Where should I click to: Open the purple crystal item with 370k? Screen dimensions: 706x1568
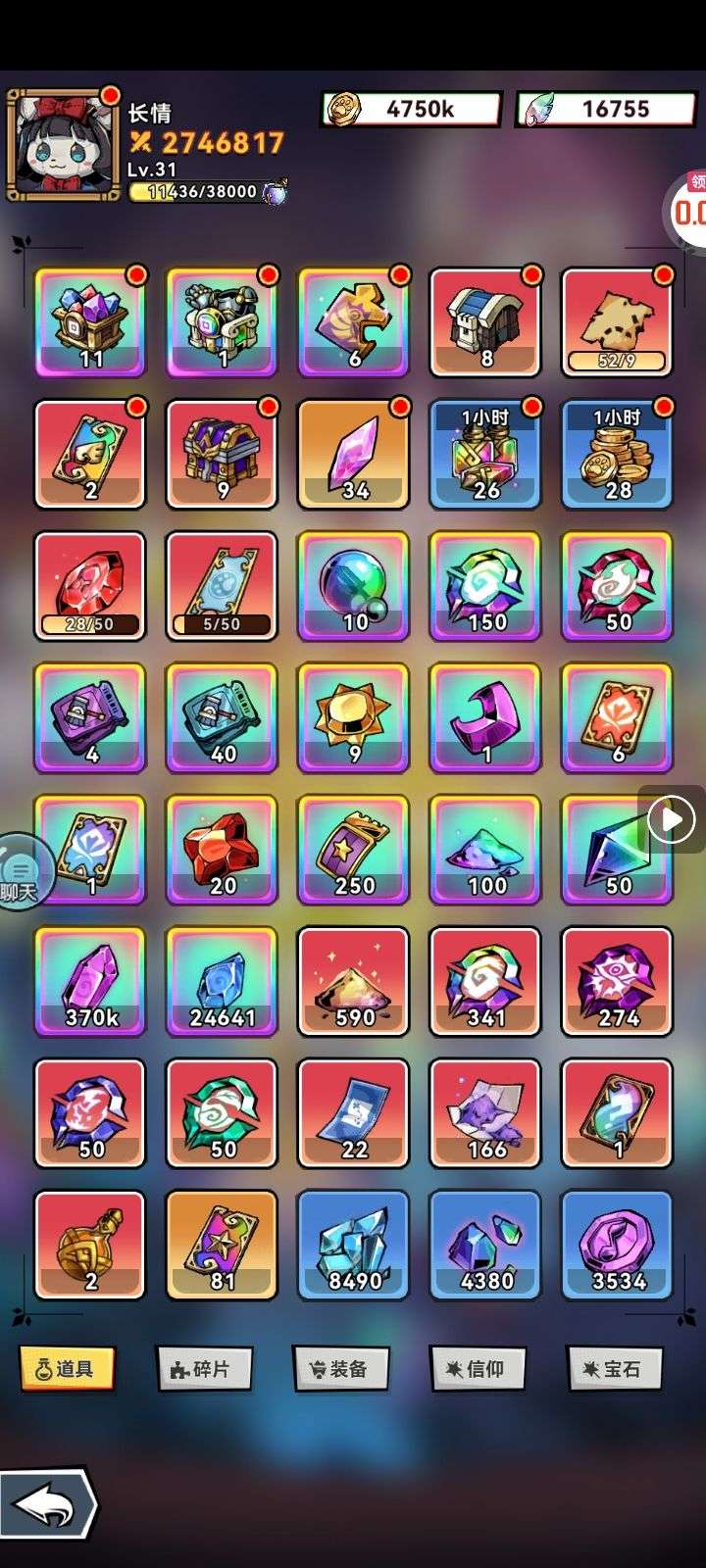pyautogui.click(x=90, y=981)
